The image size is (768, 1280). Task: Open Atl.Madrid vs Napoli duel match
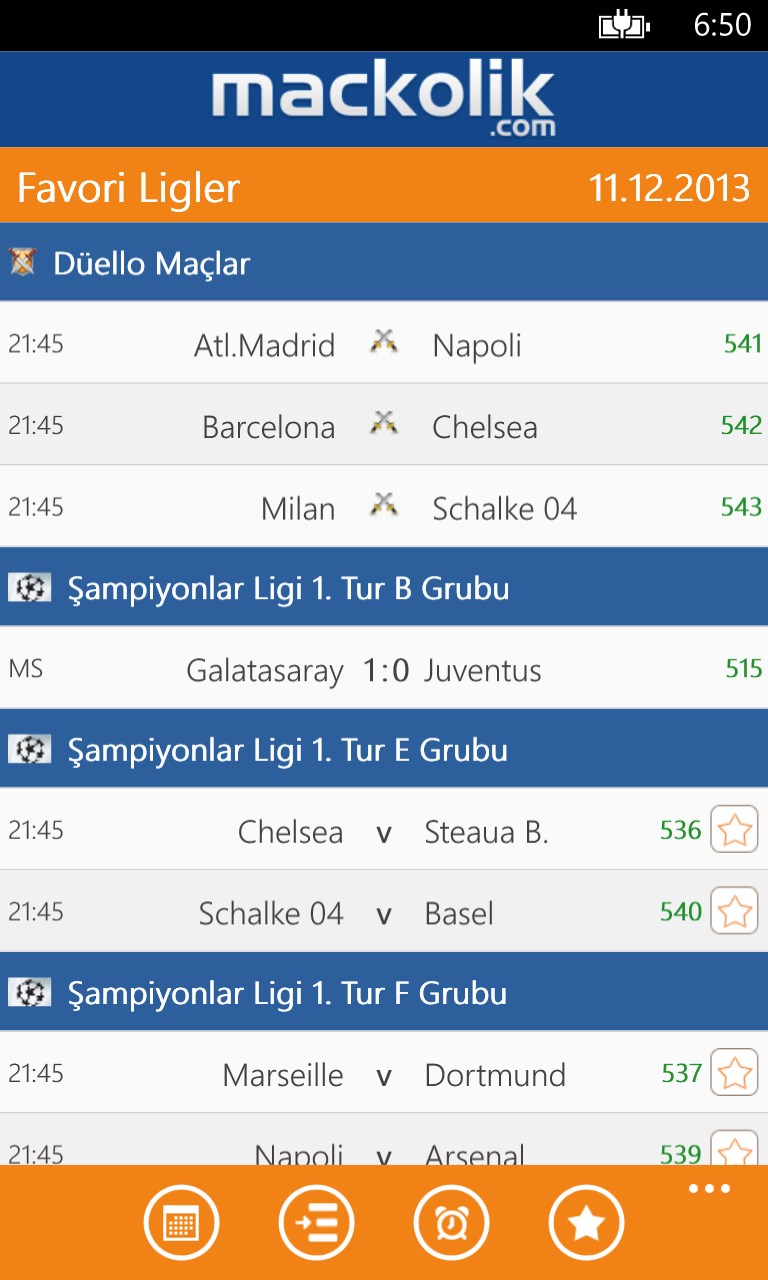coord(384,343)
